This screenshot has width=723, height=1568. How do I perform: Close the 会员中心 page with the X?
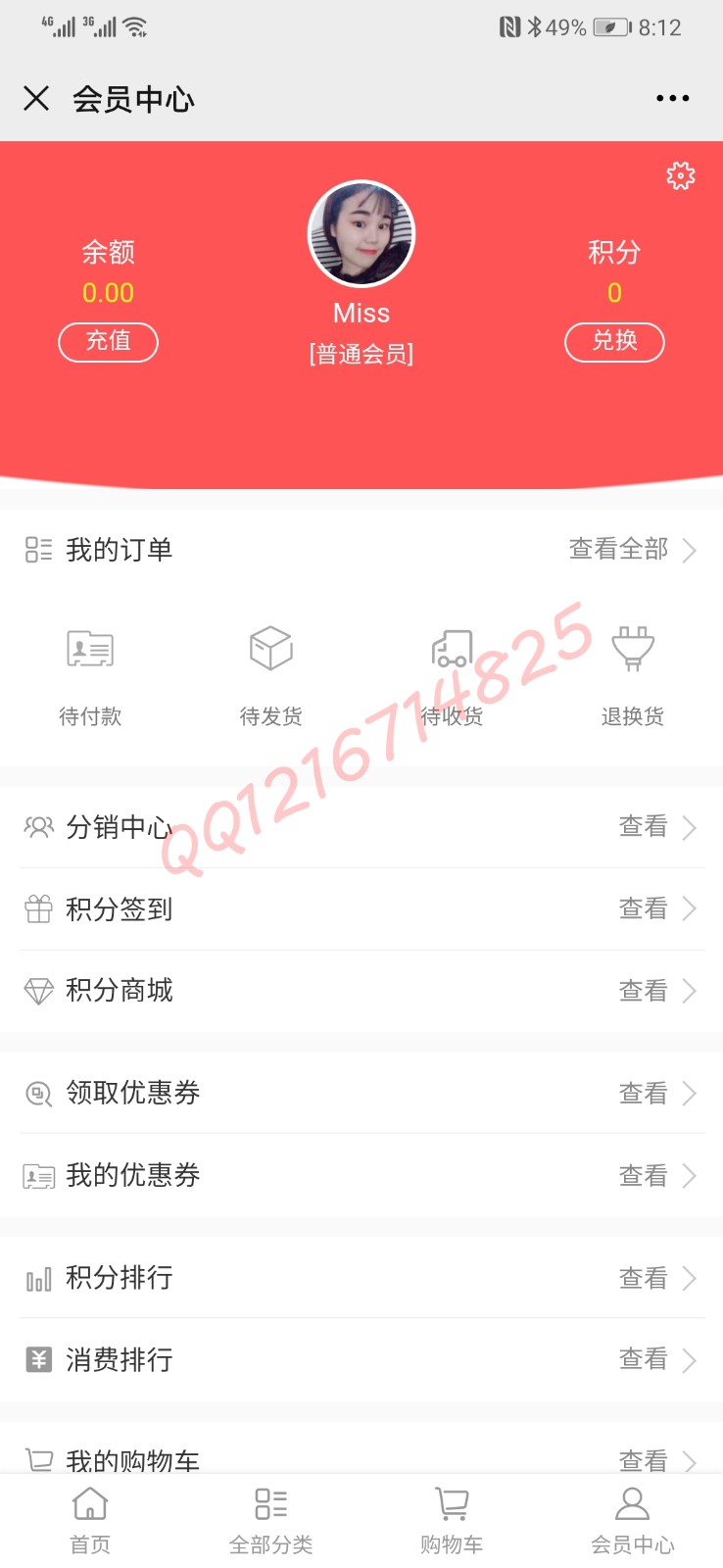pyautogui.click(x=36, y=98)
